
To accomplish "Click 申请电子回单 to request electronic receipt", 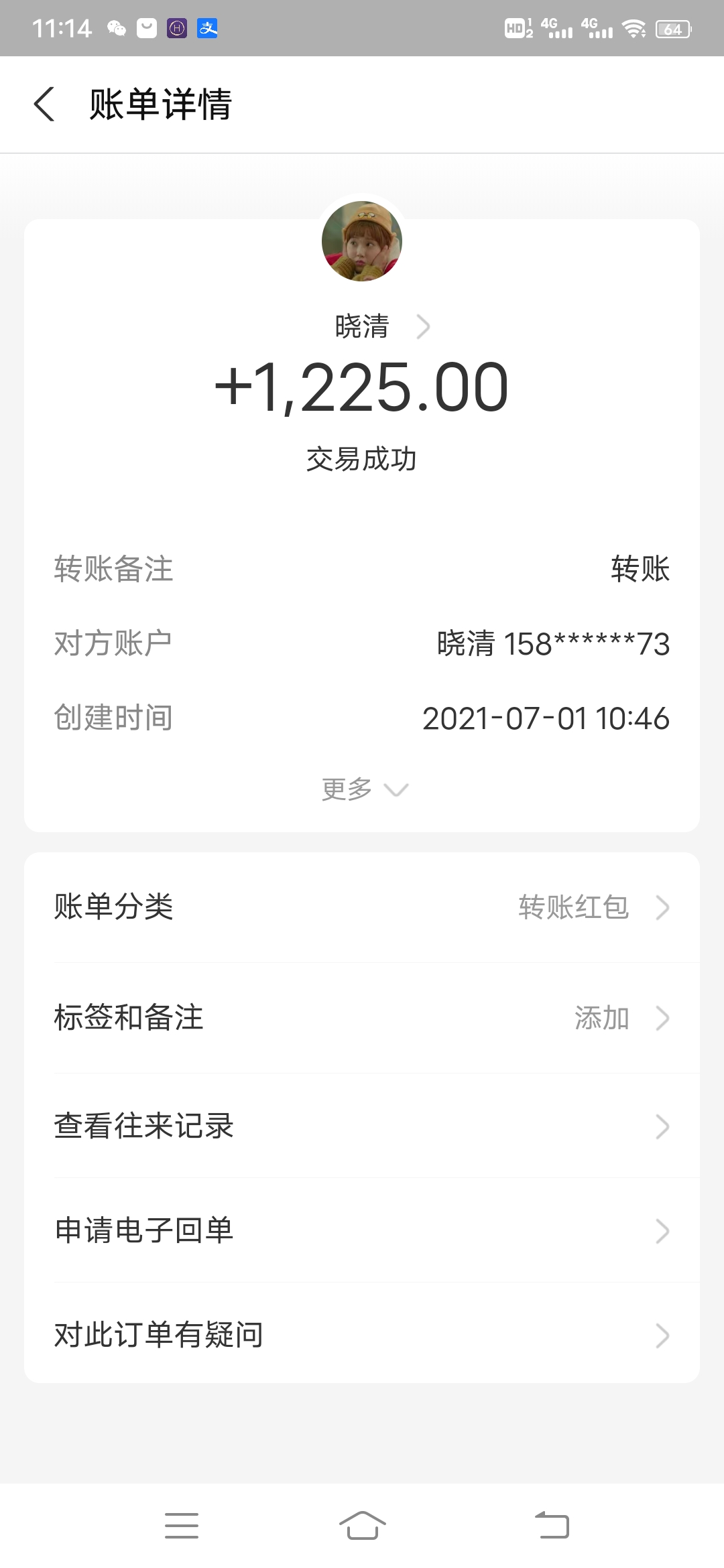I will (362, 1230).
